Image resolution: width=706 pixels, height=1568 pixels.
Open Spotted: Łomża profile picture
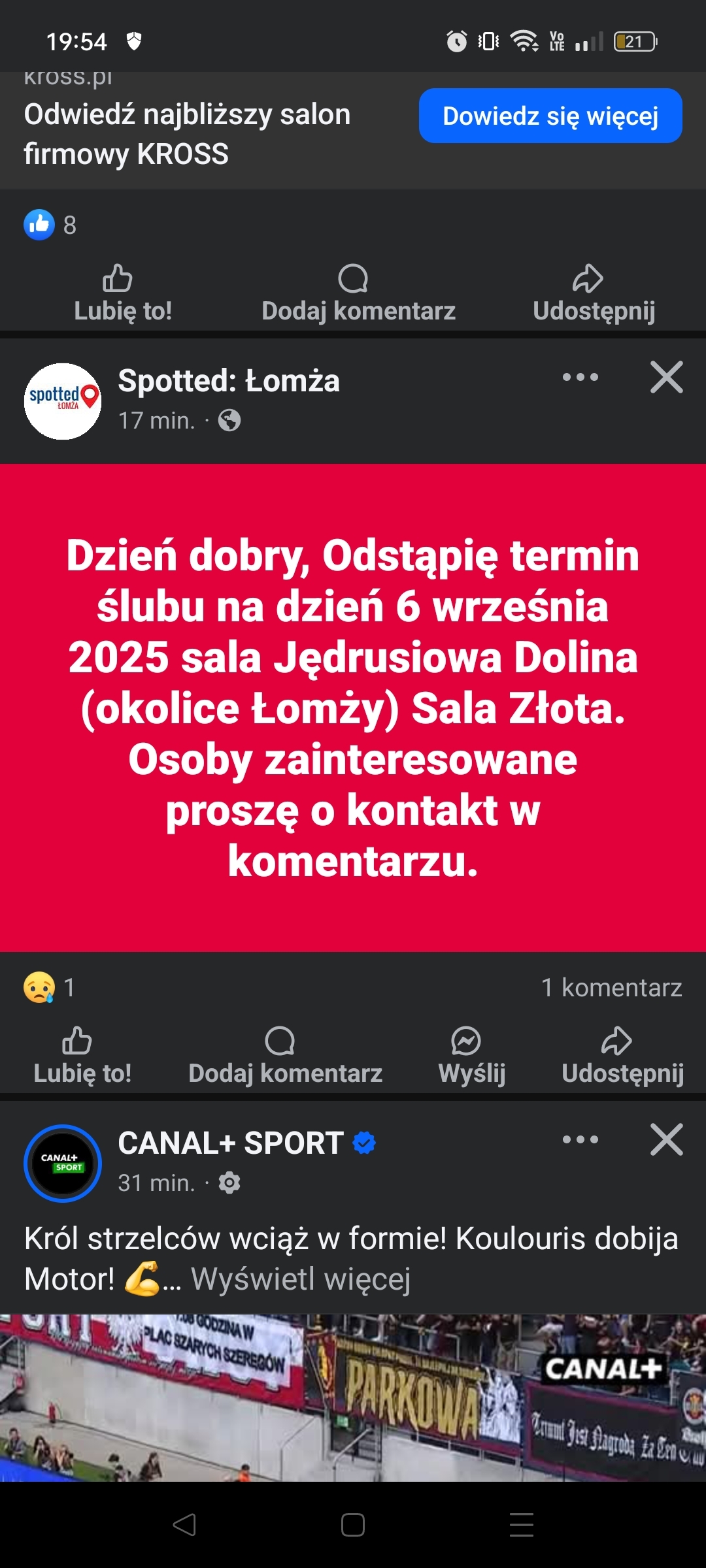pos(63,400)
